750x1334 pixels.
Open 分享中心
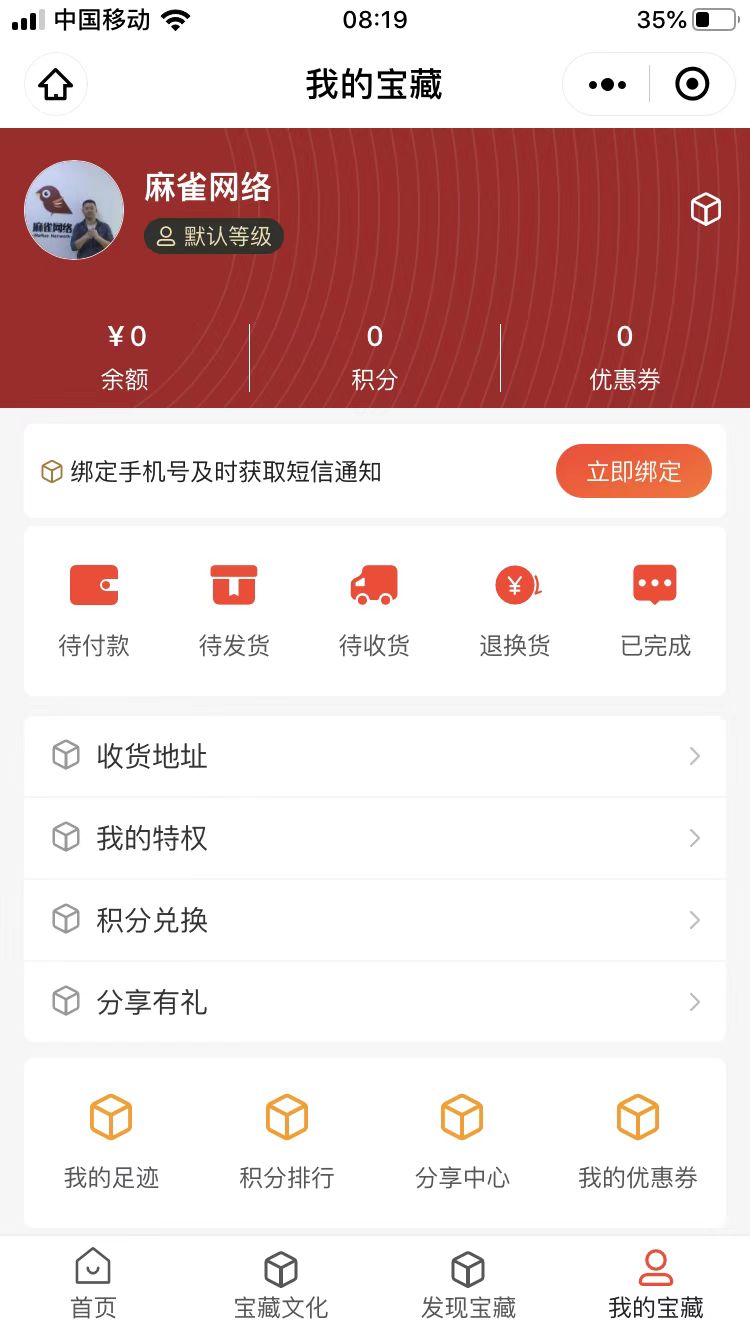click(x=462, y=1142)
